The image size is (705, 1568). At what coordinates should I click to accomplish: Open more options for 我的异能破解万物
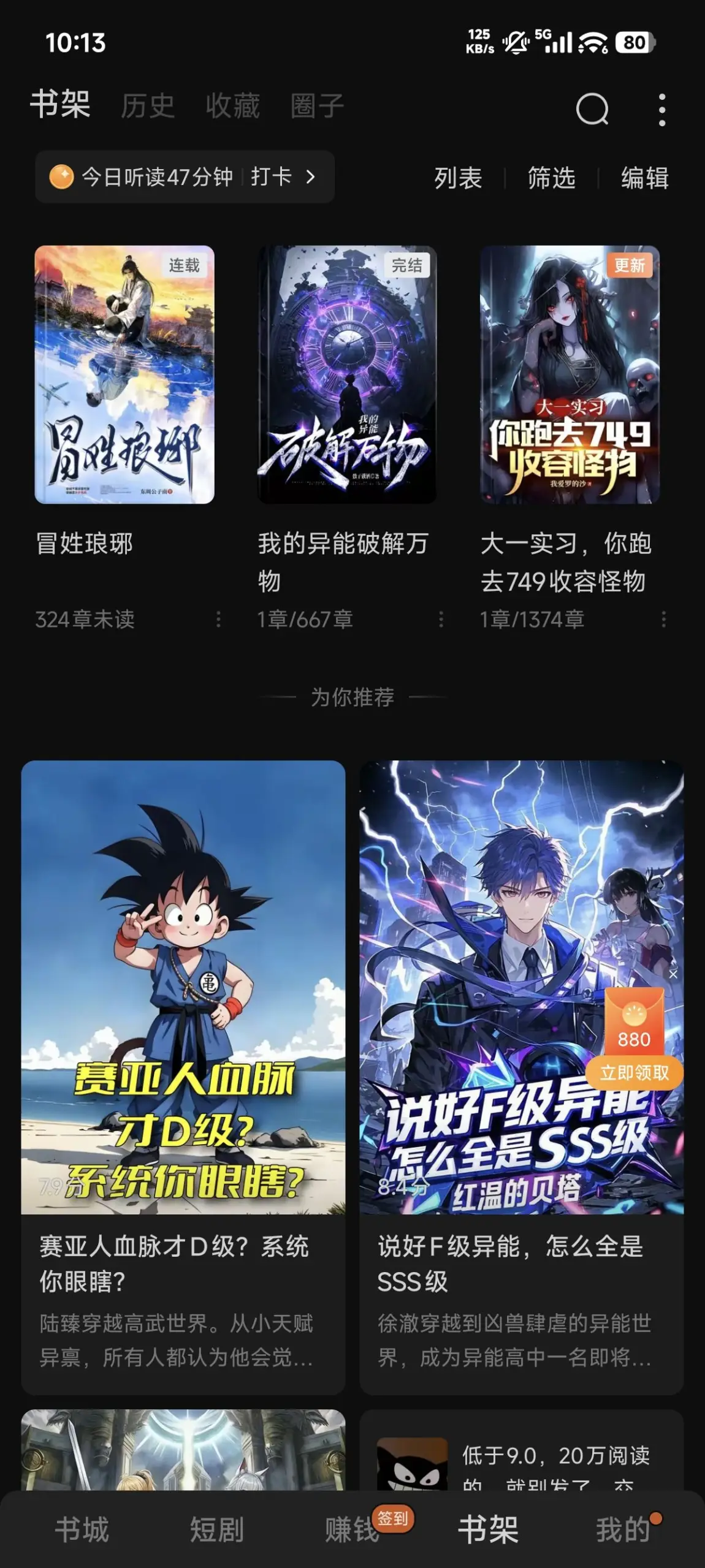click(441, 619)
